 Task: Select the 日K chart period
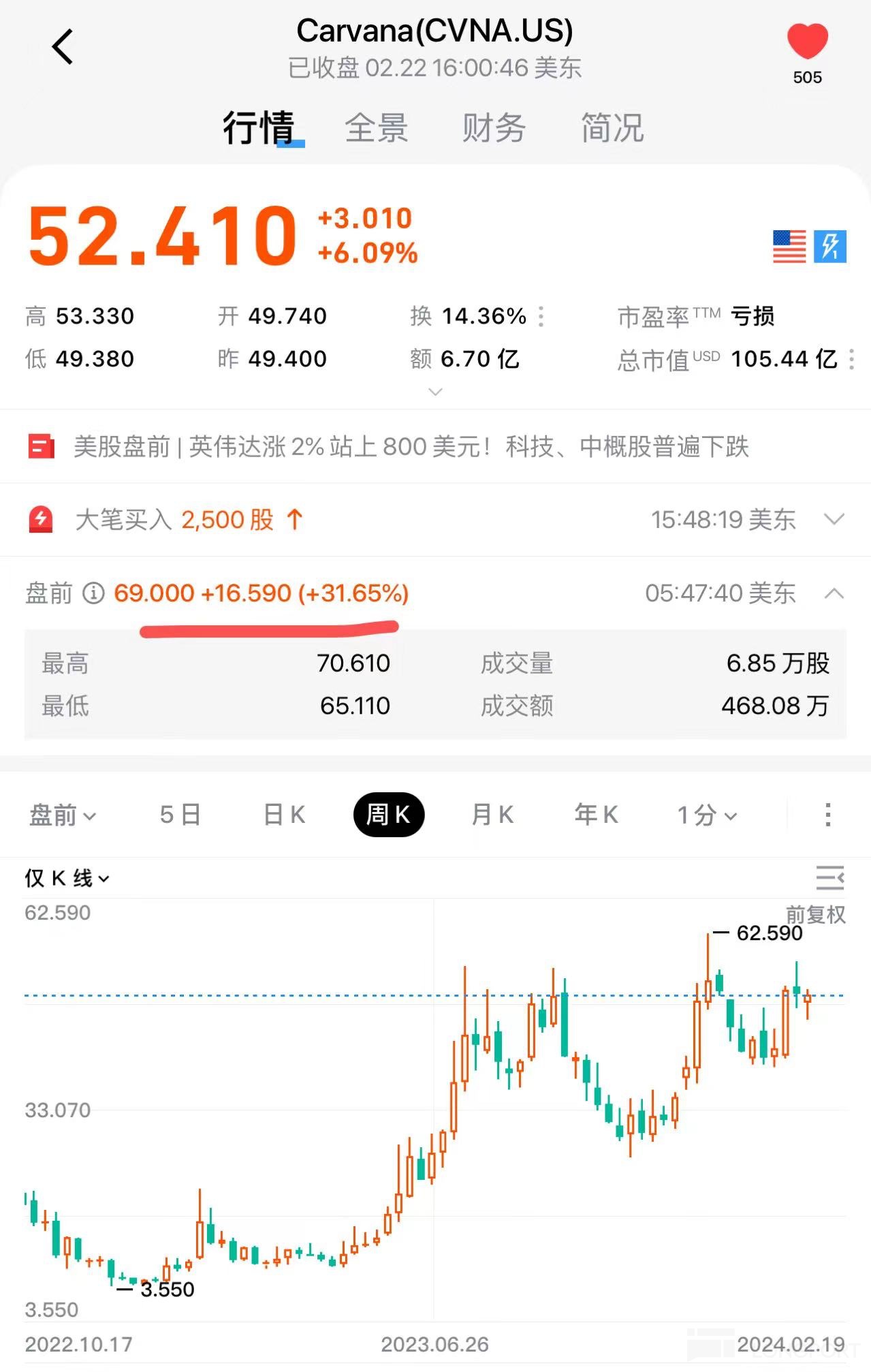click(x=284, y=815)
